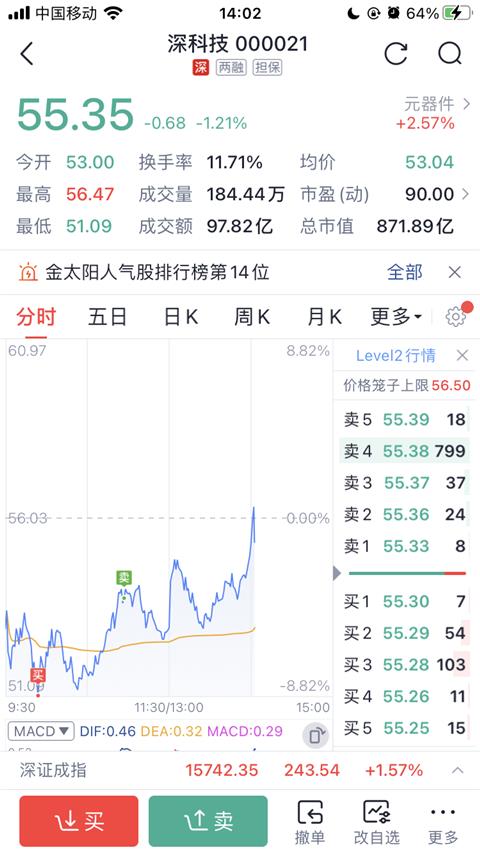This screenshot has width=480, height=853.
Task: Tap the green 卖 sell button
Action: point(208,821)
